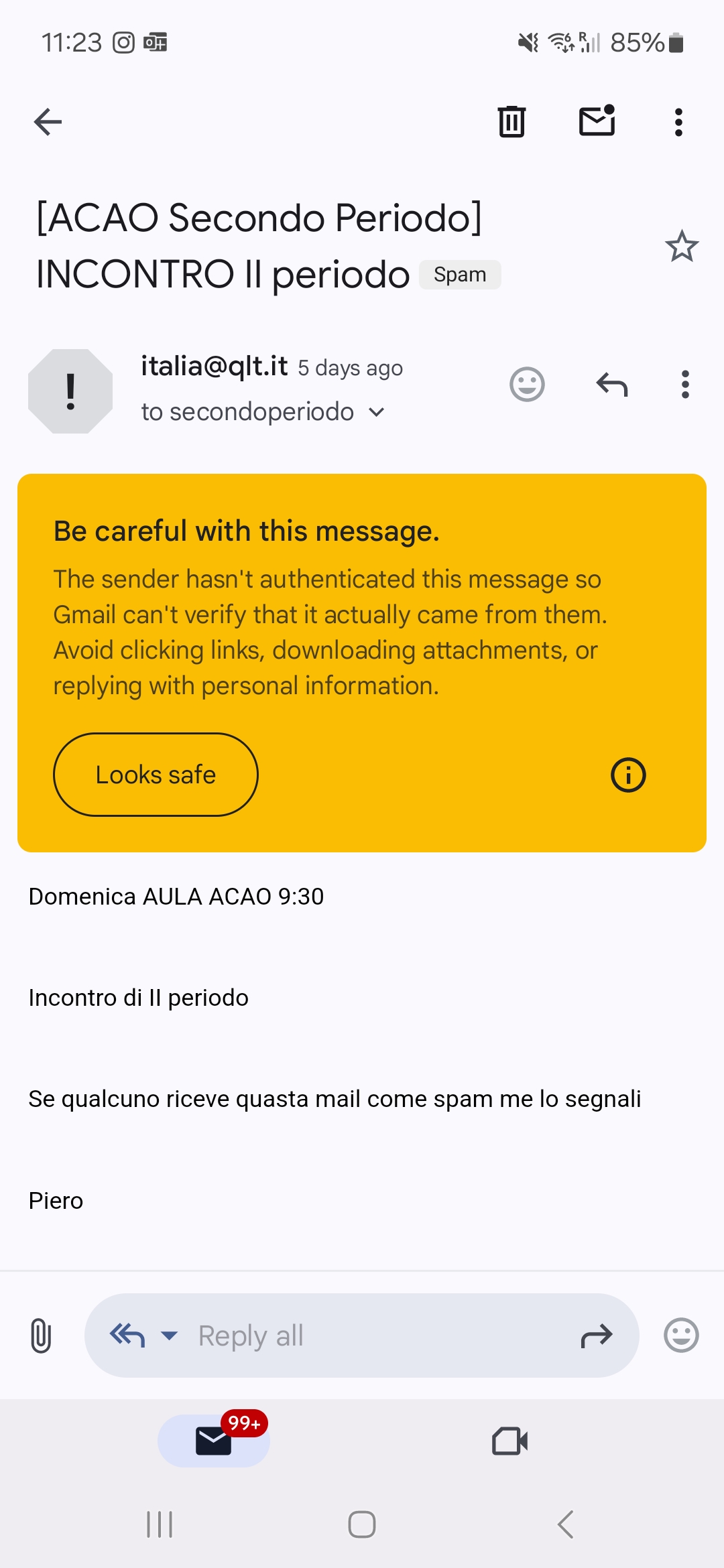
Task: Delete this email with the trash icon
Action: (511, 122)
